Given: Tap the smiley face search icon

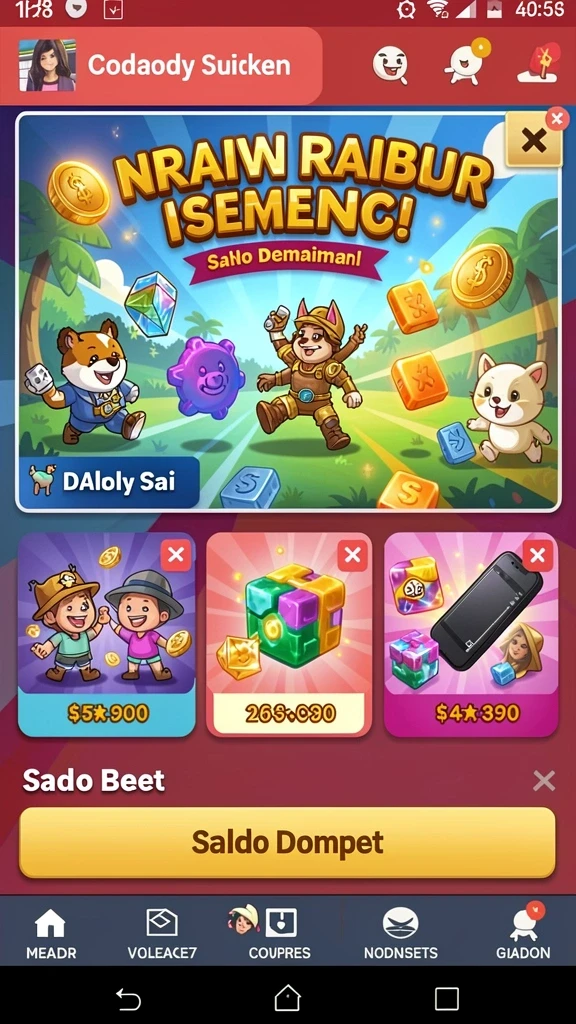Looking at the screenshot, I should tap(391, 65).
